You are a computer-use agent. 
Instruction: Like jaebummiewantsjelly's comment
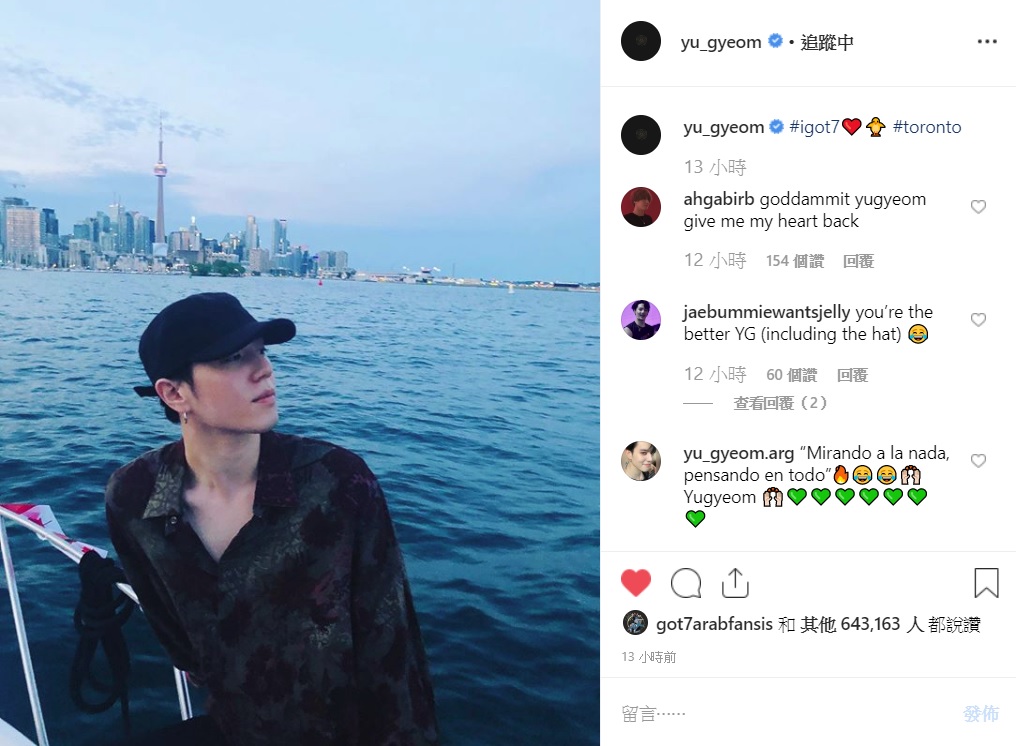pyautogui.click(x=978, y=320)
